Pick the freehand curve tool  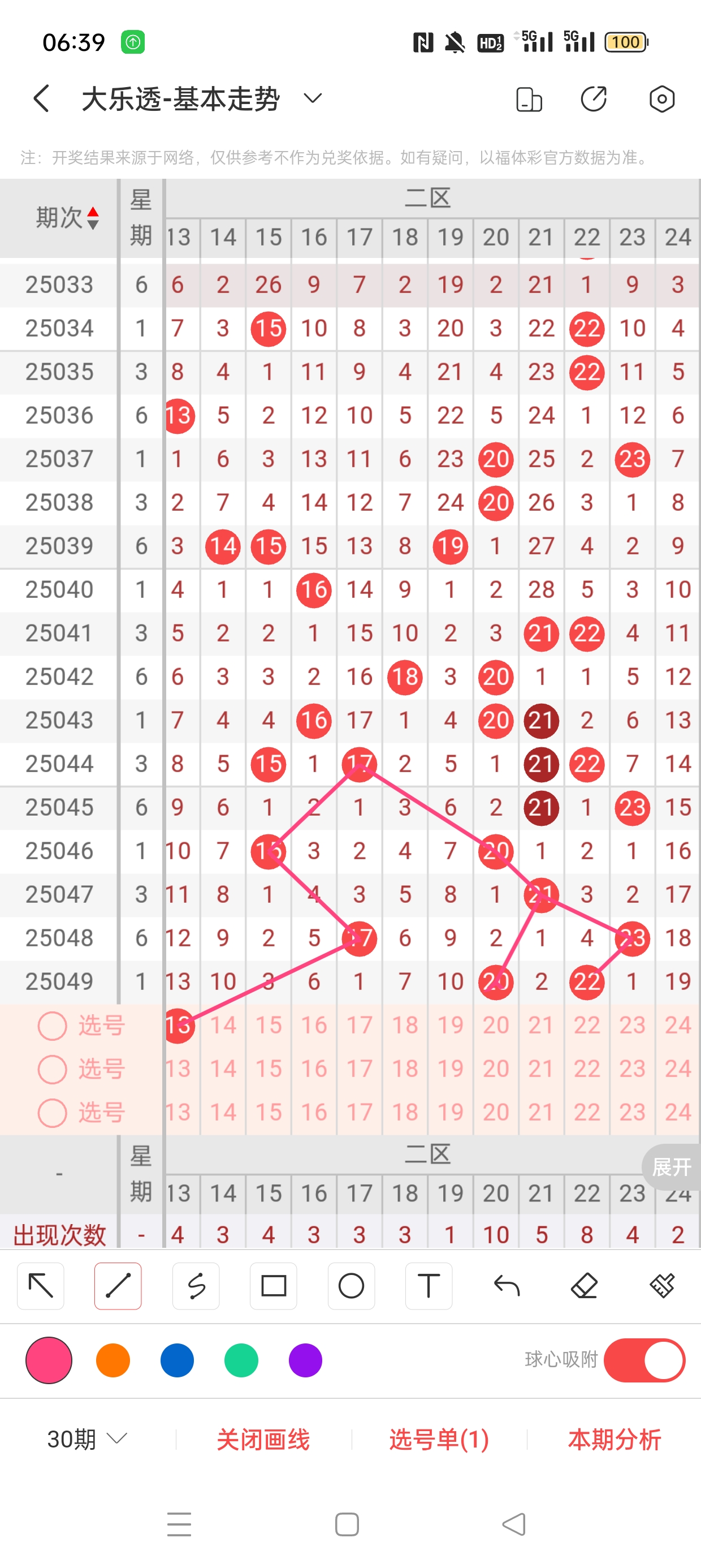click(196, 1286)
